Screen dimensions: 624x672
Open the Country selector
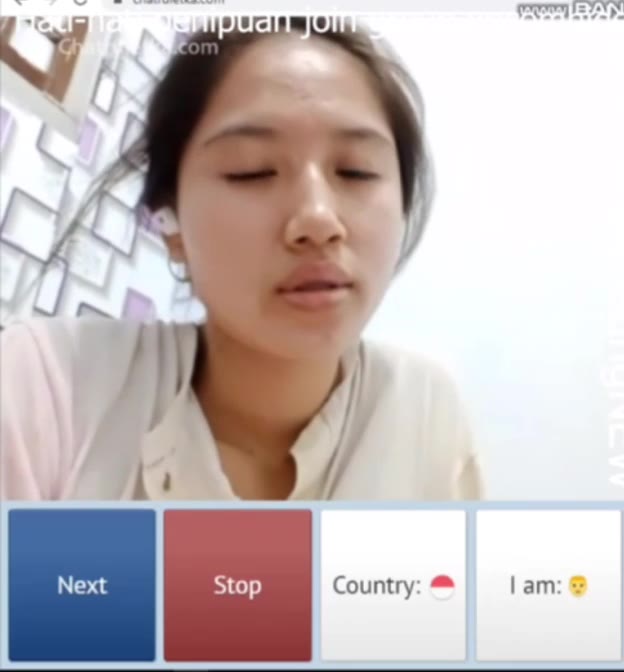point(393,585)
